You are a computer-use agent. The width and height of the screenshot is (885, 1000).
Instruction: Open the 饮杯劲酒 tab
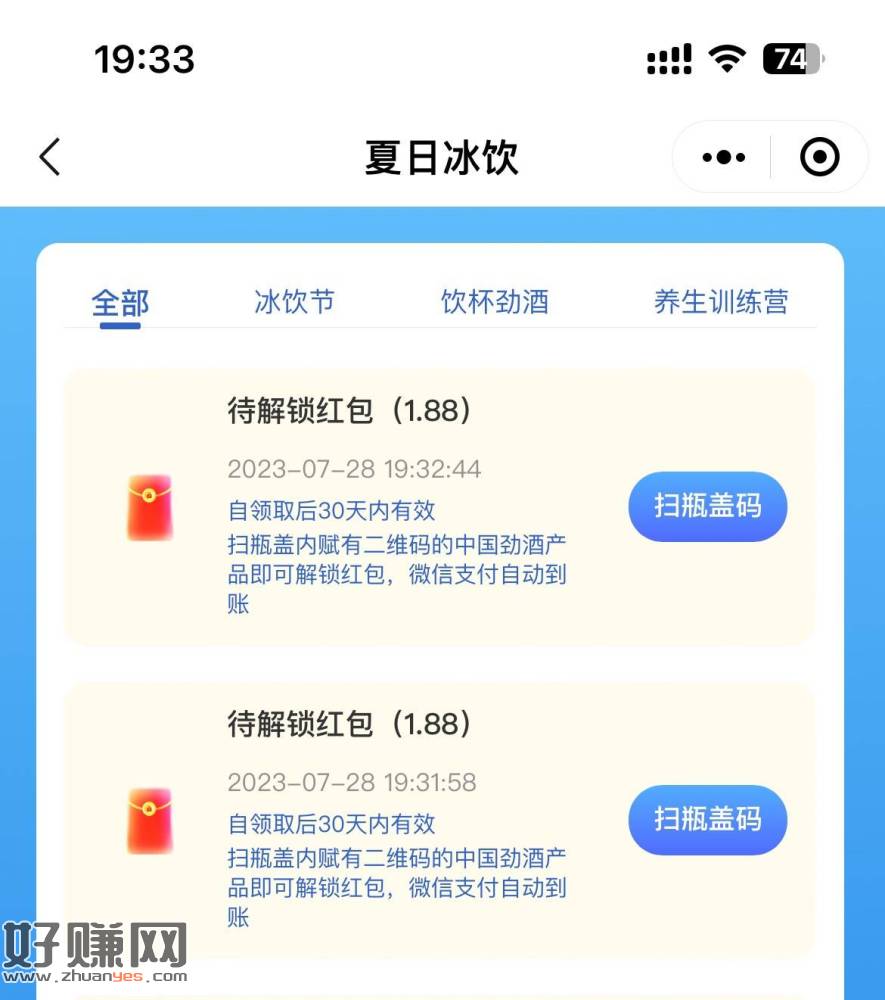tap(495, 302)
